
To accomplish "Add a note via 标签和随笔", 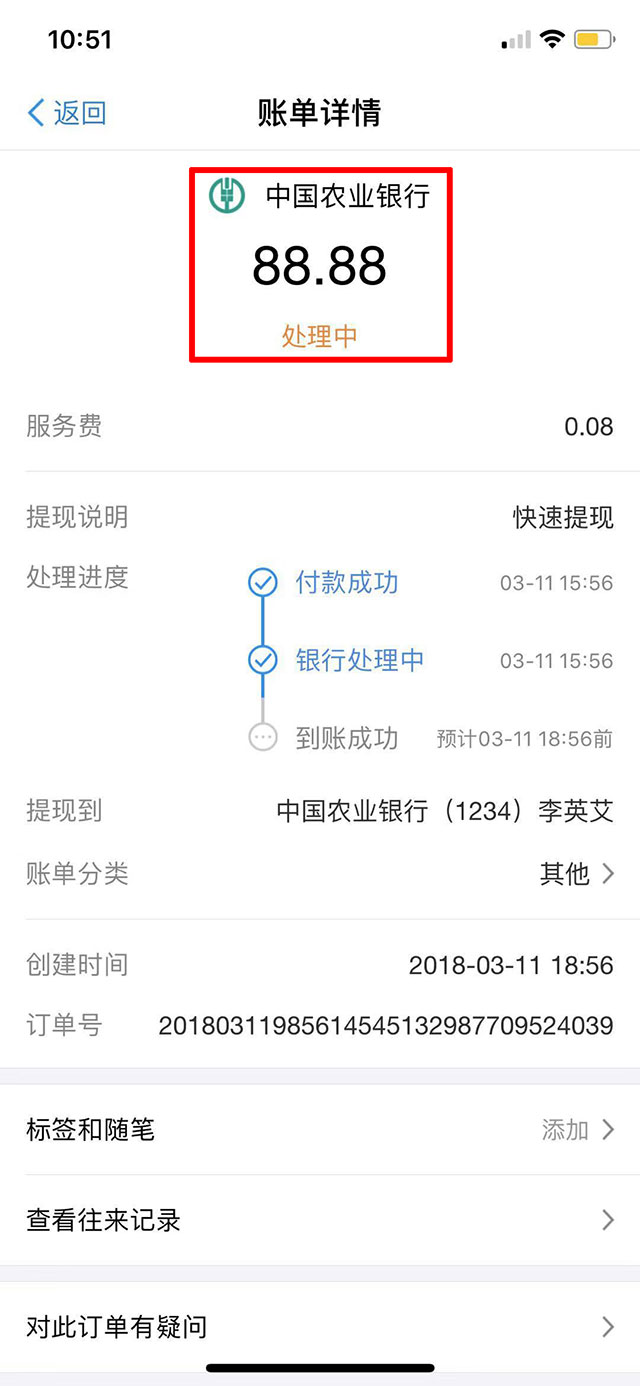I will click(x=320, y=1130).
